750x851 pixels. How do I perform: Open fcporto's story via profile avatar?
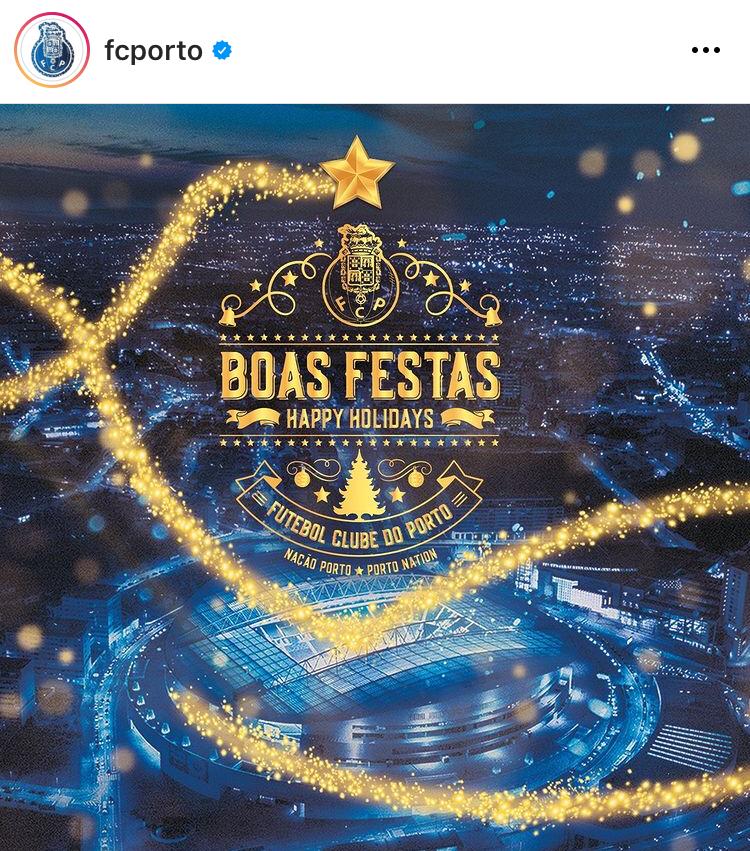(52, 50)
